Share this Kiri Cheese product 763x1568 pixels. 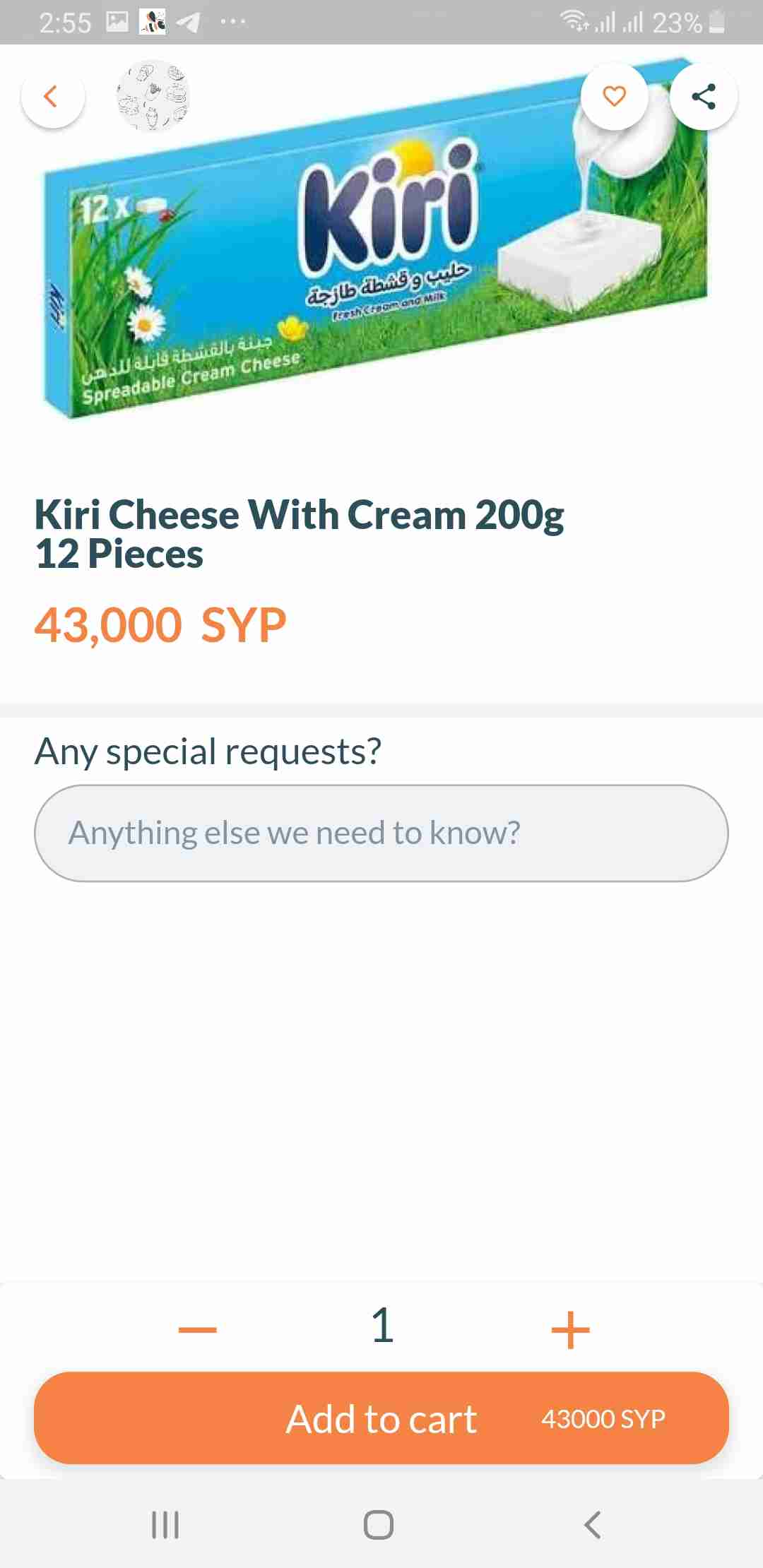(704, 96)
